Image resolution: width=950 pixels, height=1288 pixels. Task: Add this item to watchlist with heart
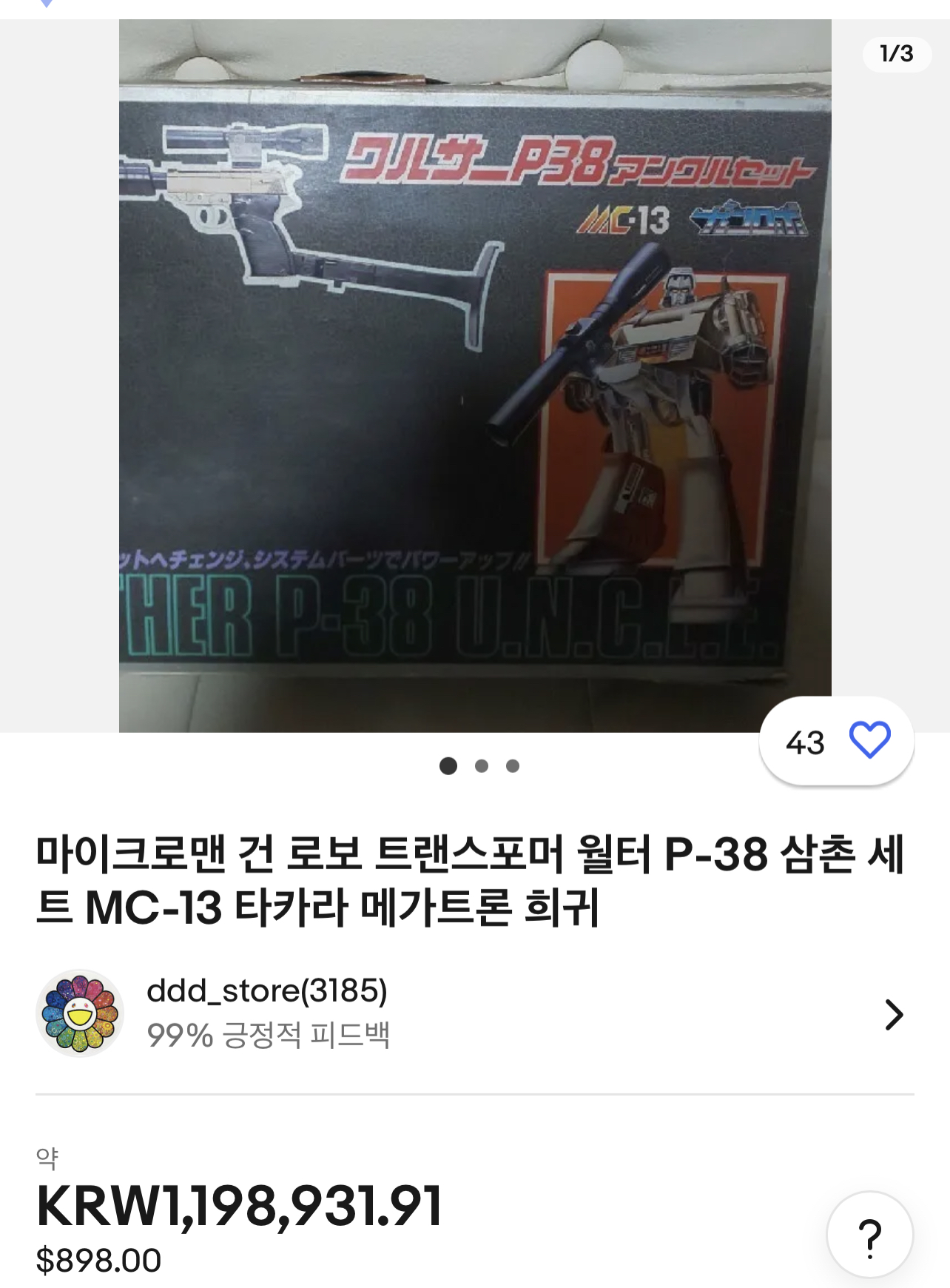coord(869,740)
